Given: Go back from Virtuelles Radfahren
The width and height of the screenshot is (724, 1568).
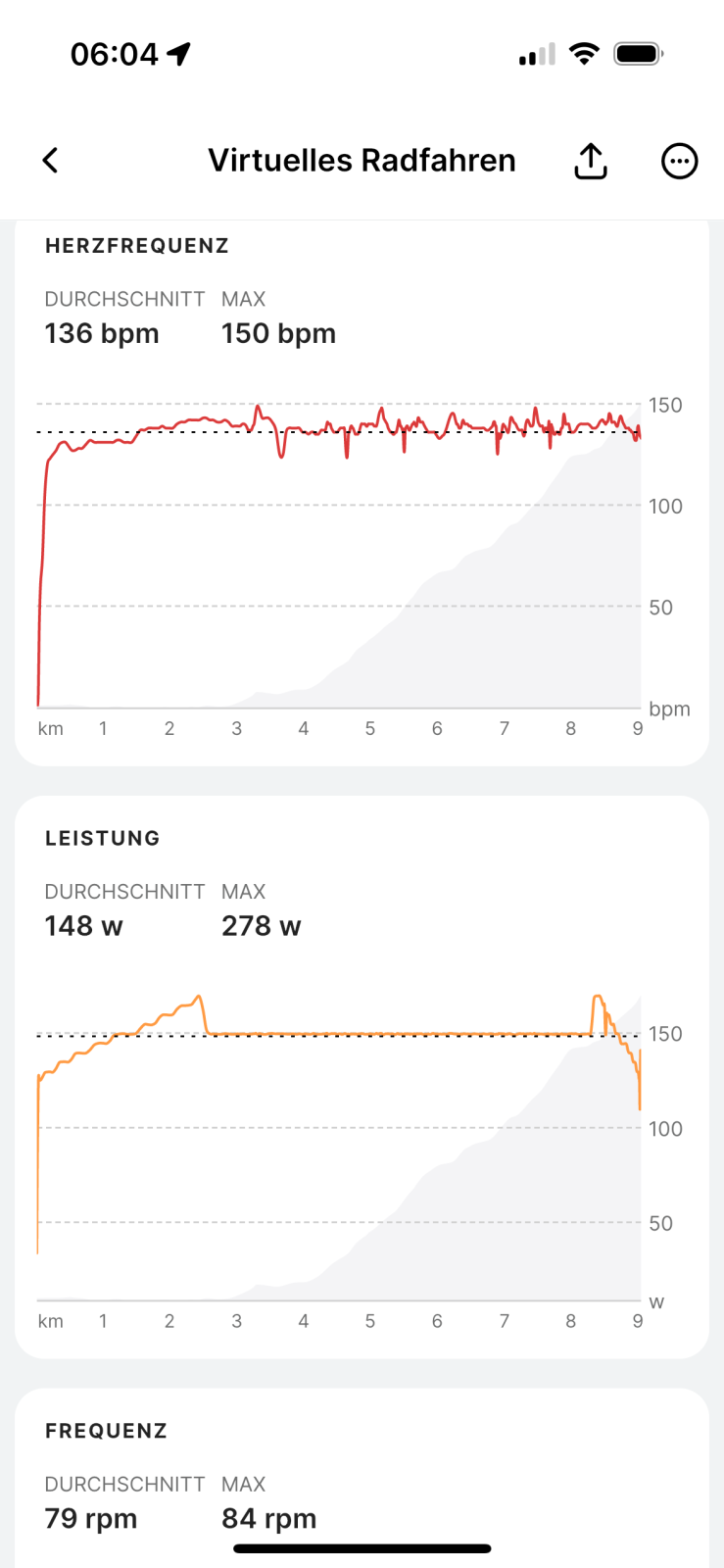Looking at the screenshot, I should pos(51,161).
